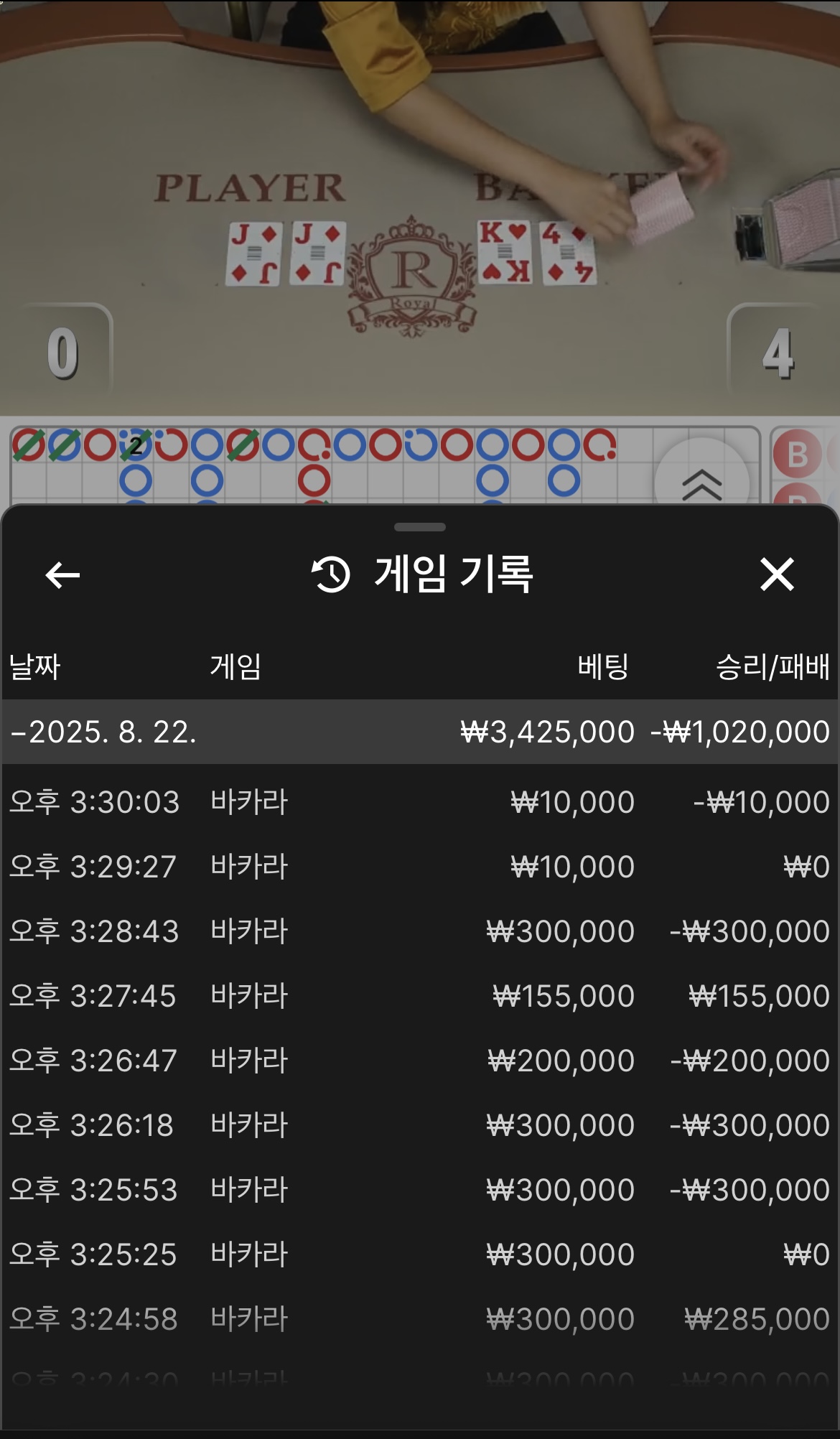840x1439 pixels.
Task: Select the 오후 3:26:47 baccarat entry
Action: click(x=419, y=1061)
